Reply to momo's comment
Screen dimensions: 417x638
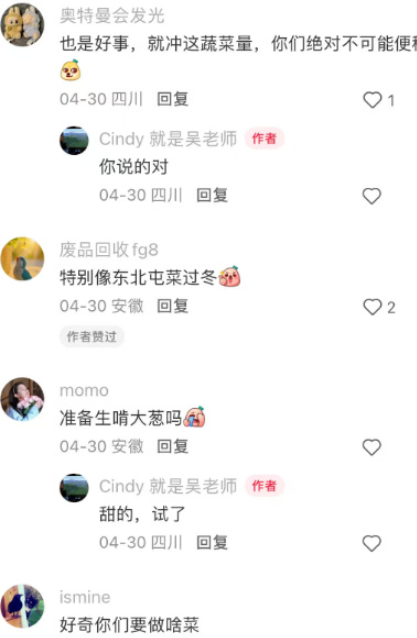[173, 447]
